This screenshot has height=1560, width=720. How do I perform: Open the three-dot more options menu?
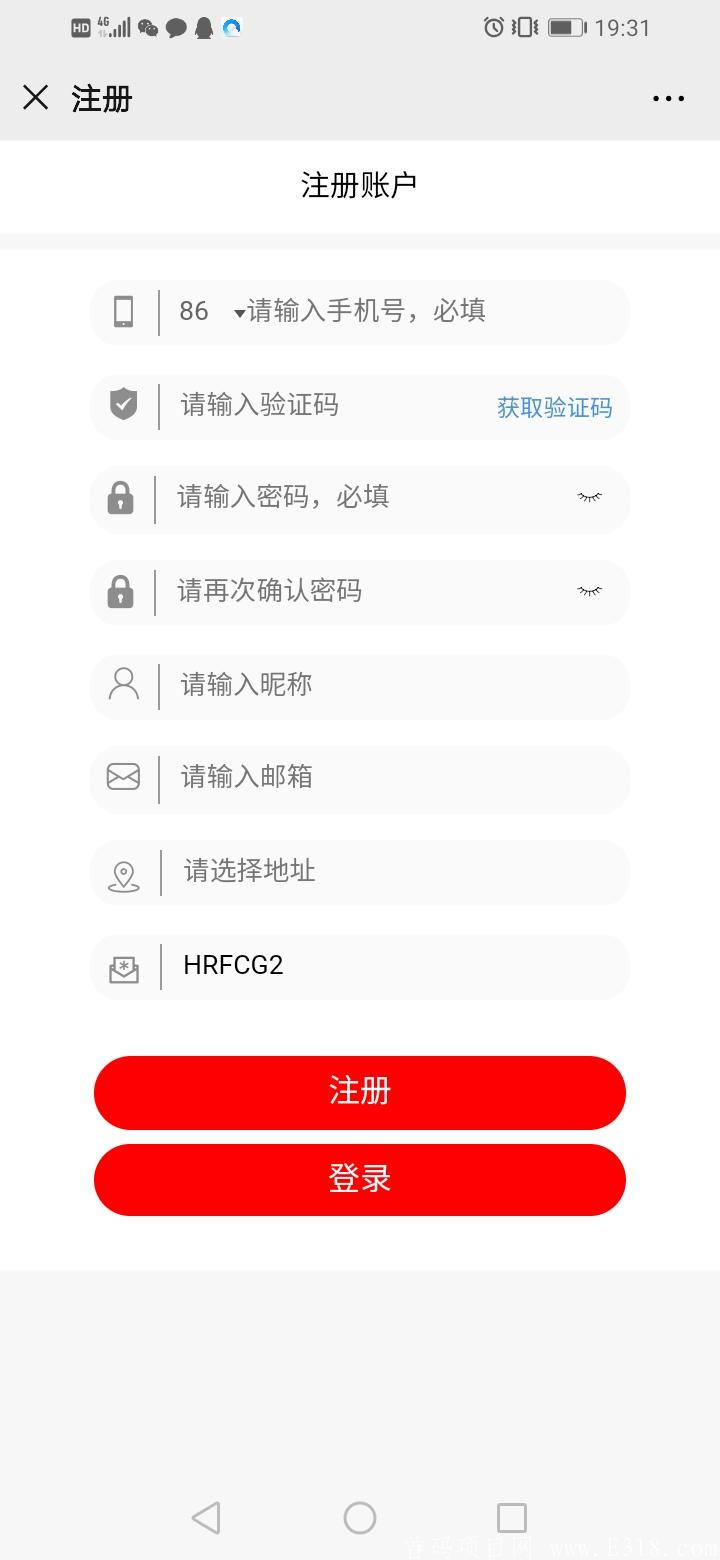pyautogui.click(x=667, y=97)
